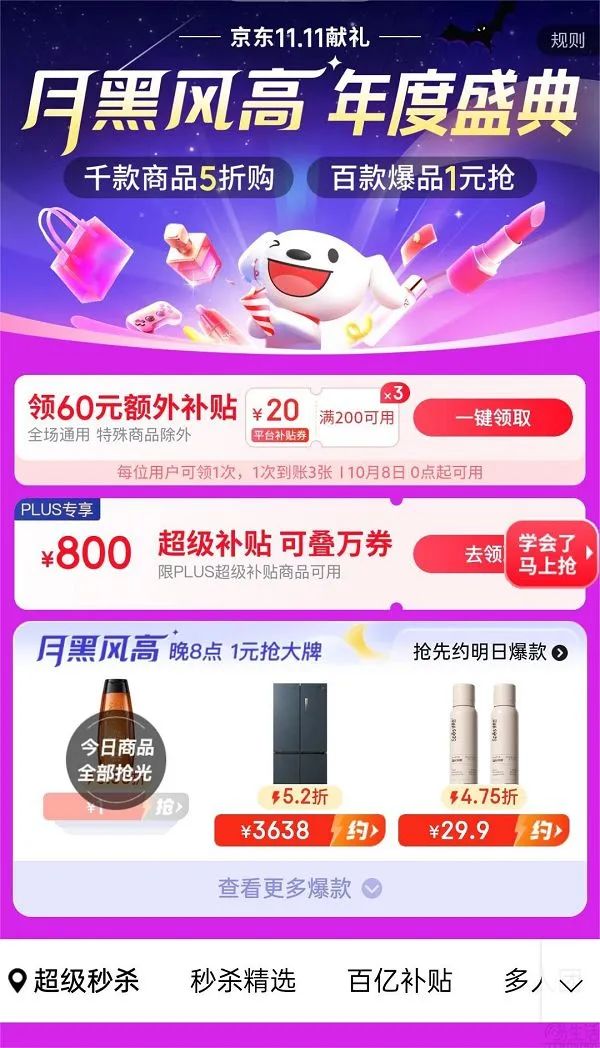Open the 规则 rules button
Screen dimensions: 600x1048
(x=567, y=40)
